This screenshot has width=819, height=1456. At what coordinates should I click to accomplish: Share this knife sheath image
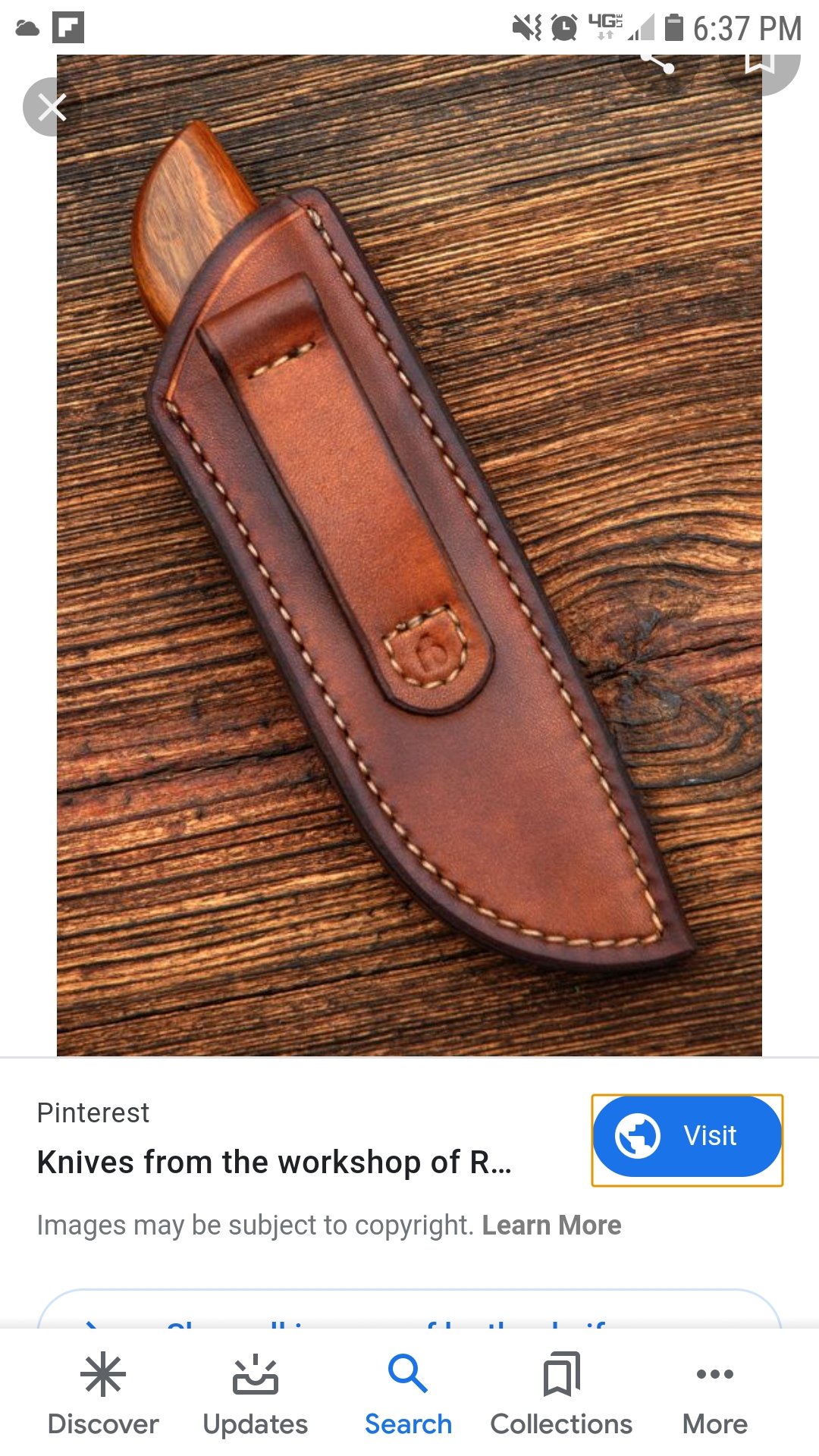657,62
